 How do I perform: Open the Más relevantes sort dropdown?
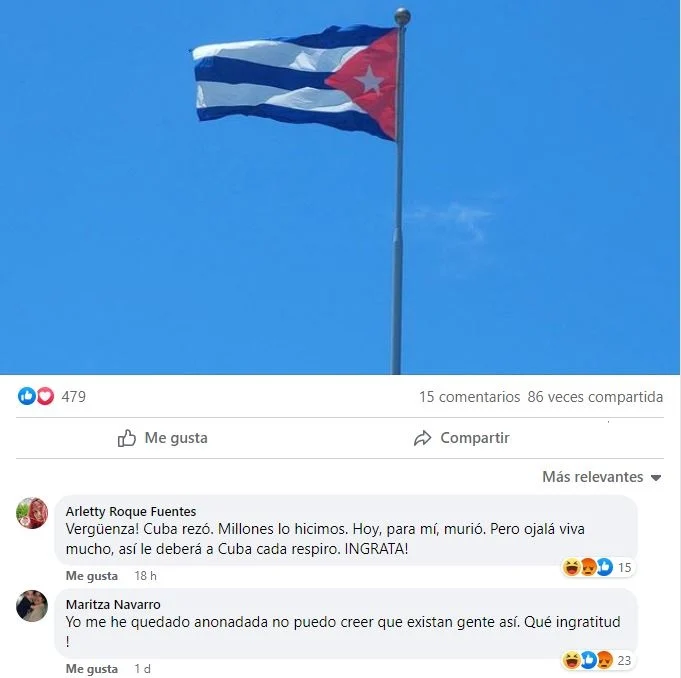602,477
